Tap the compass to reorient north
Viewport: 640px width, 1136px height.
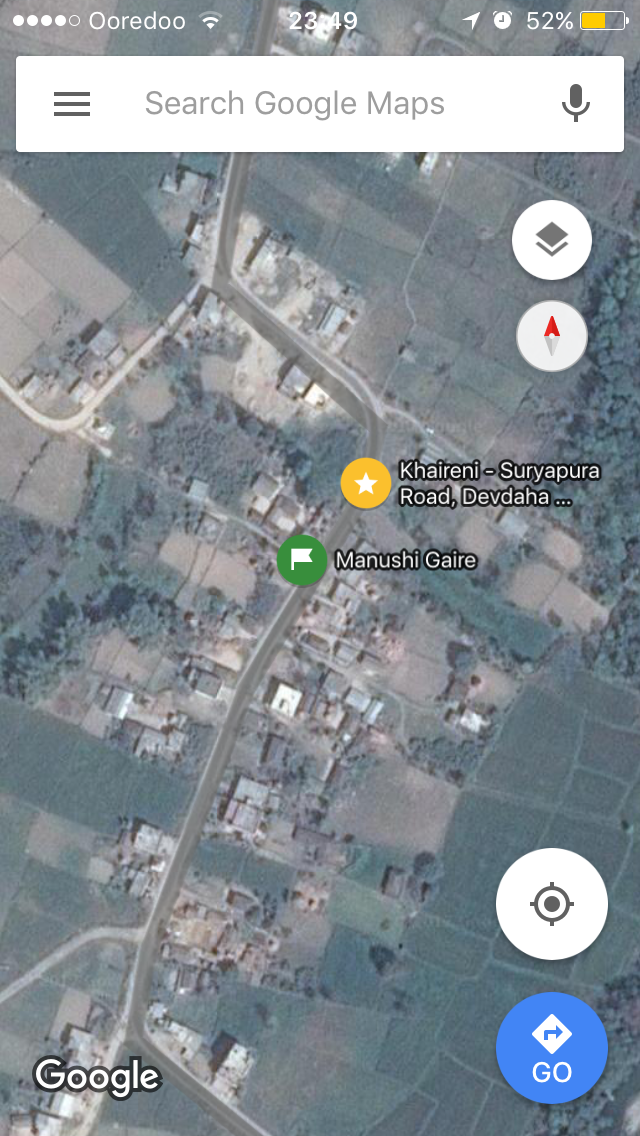pyautogui.click(x=552, y=337)
